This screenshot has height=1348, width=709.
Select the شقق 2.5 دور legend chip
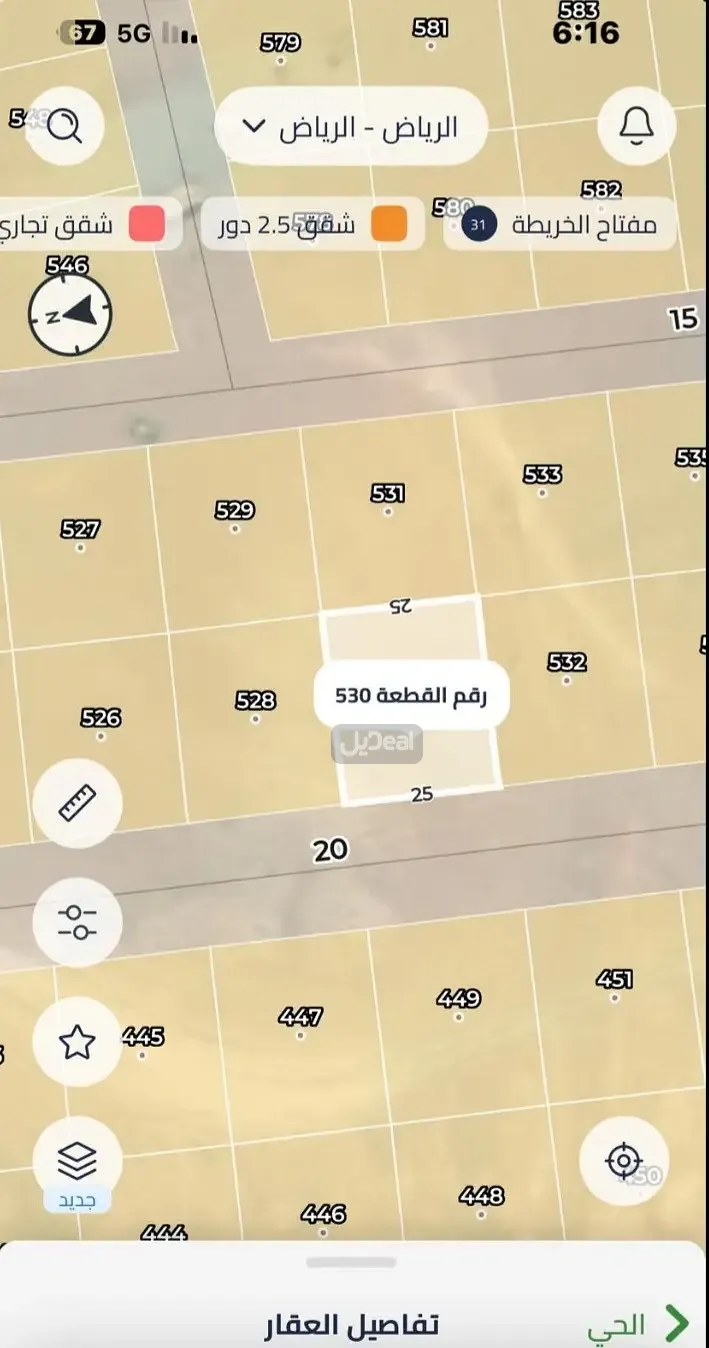coord(313,224)
